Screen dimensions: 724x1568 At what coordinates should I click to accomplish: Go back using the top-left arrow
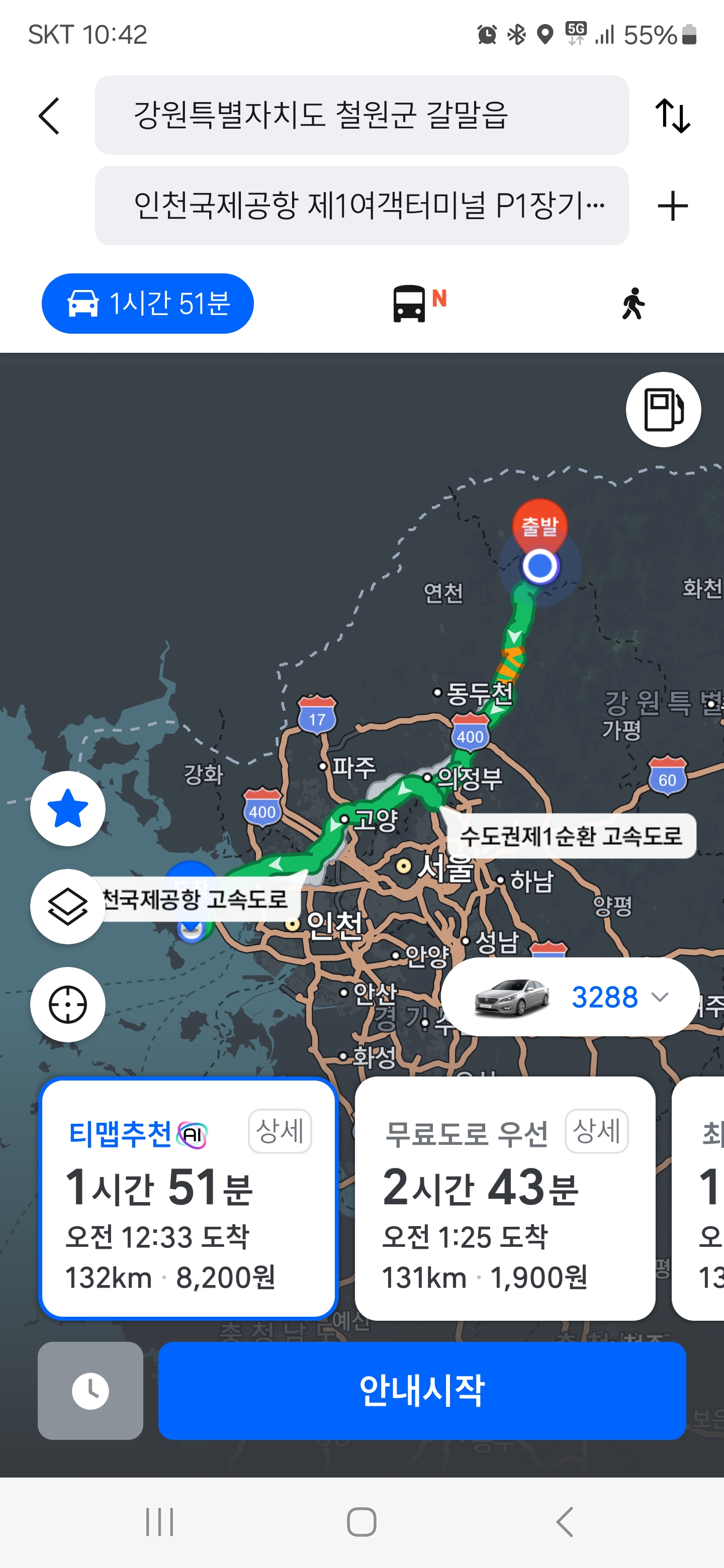pos(49,116)
